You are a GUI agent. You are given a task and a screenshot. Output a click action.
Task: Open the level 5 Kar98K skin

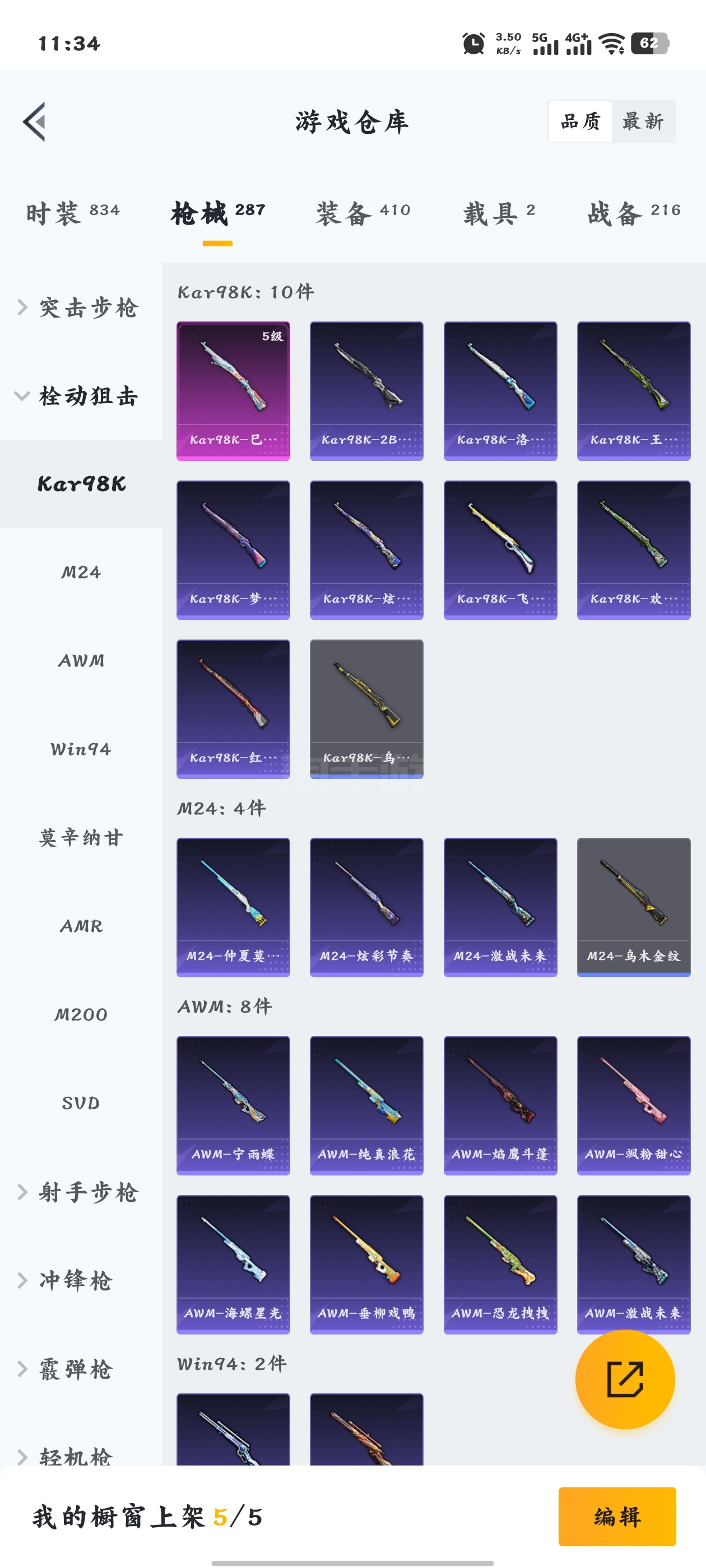tap(233, 391)
